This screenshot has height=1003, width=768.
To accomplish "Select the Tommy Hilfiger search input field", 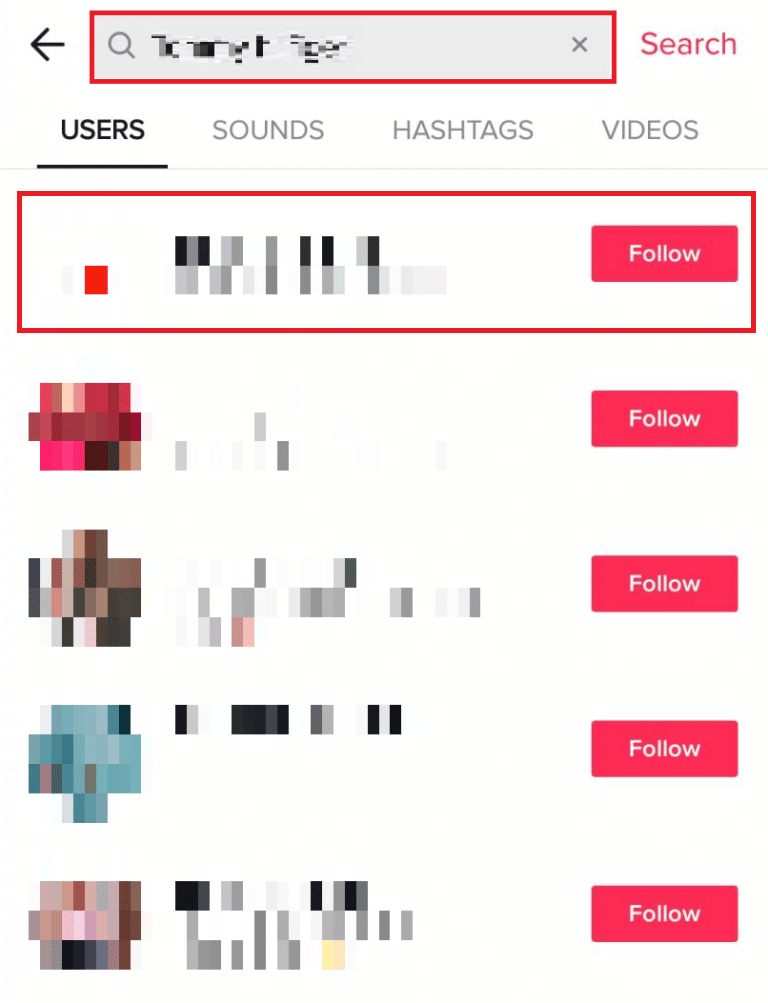I will tap(350, 45).
